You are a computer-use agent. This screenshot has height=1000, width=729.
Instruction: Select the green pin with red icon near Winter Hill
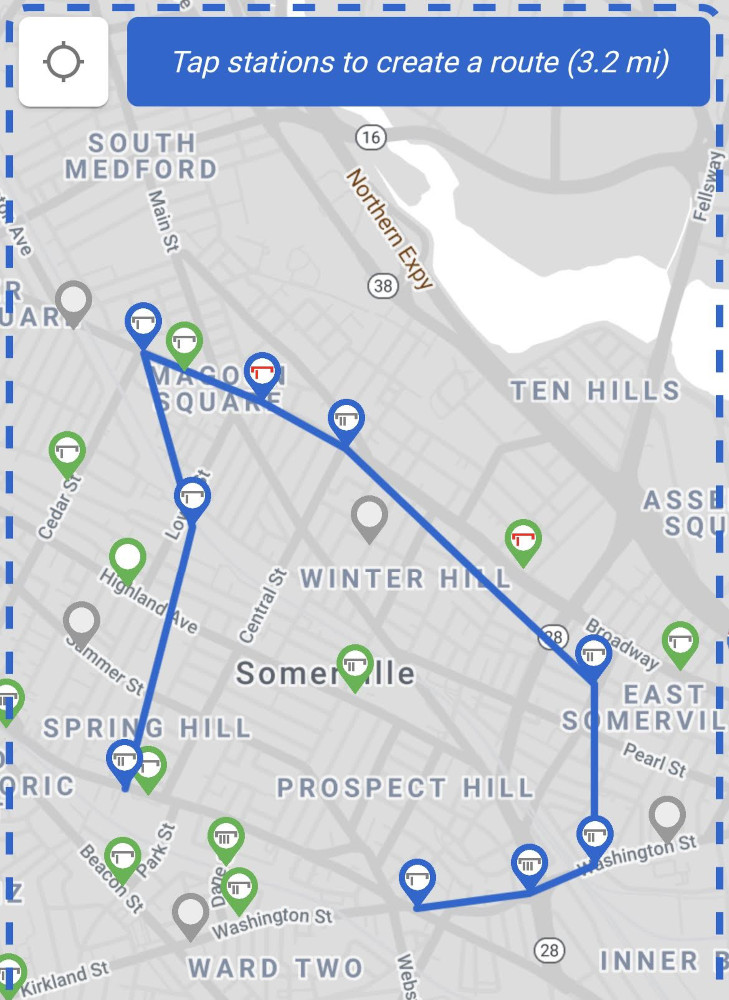click(522, 541)
